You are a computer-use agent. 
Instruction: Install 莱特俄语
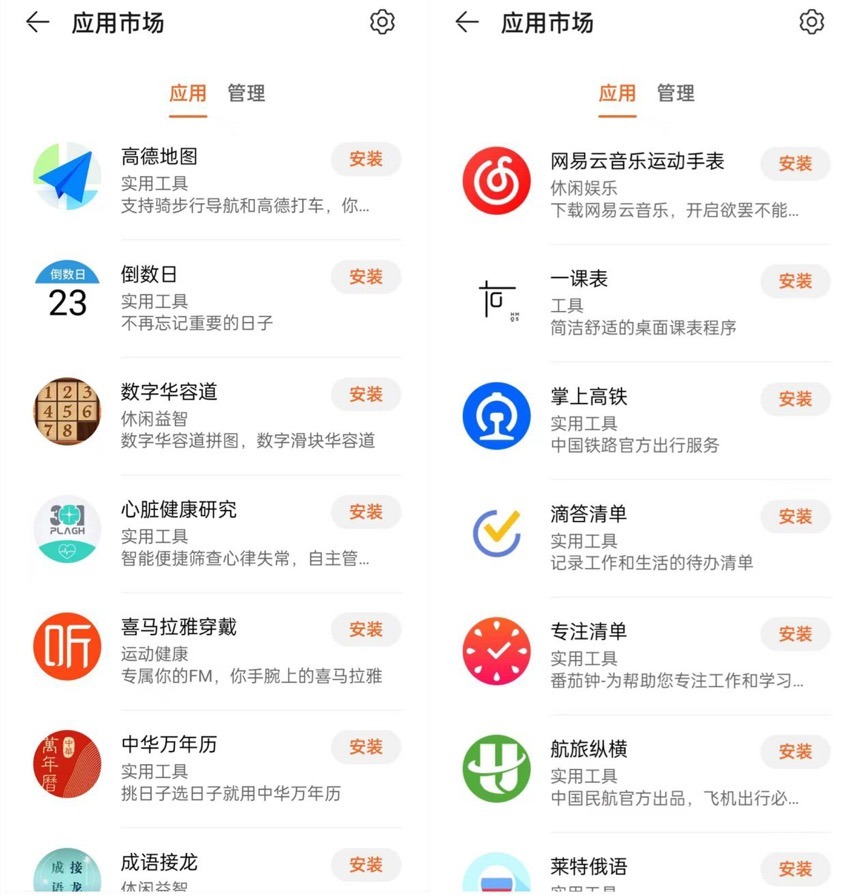(795, 869)
